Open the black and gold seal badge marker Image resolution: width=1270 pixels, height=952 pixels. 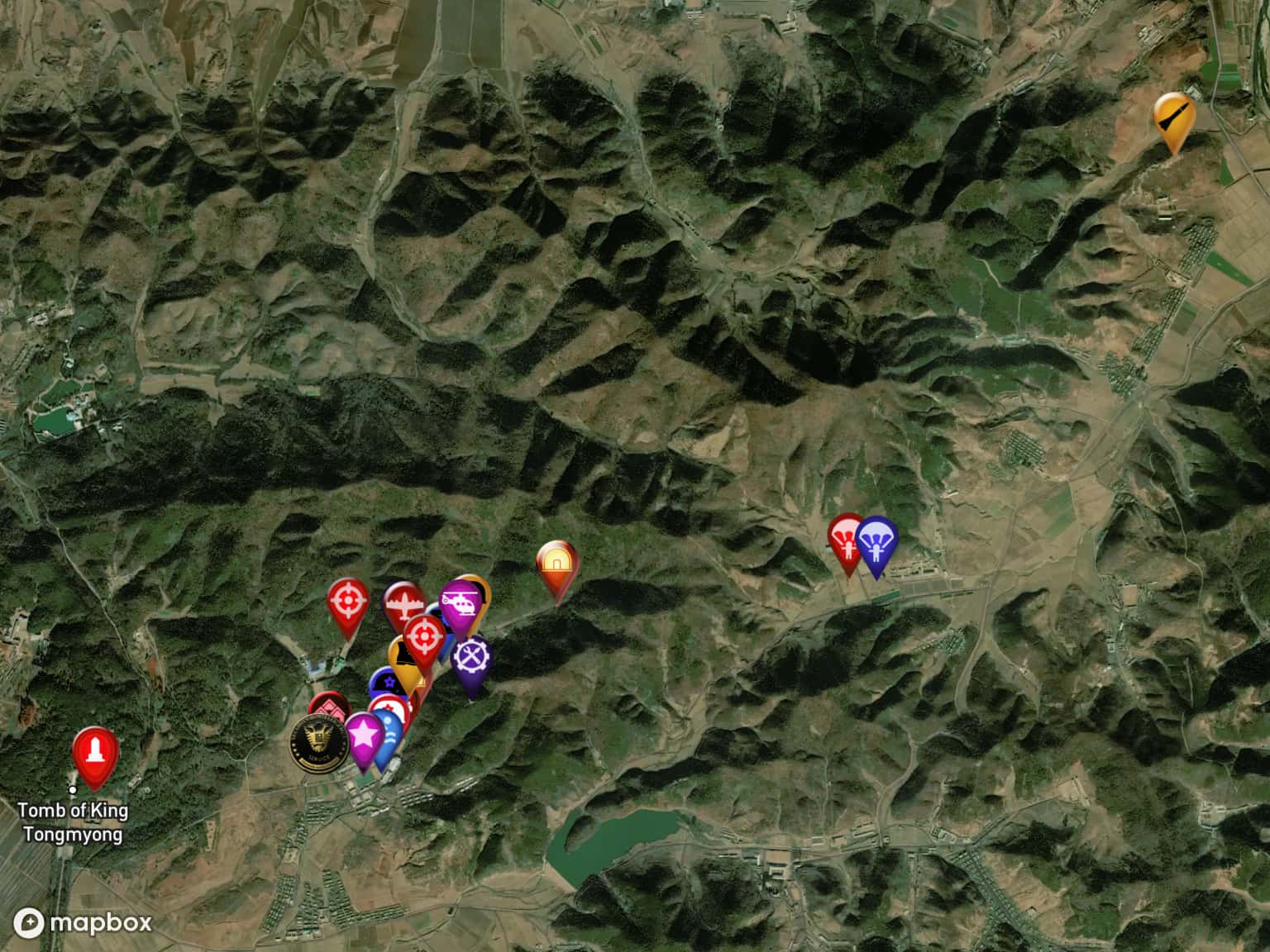click(x=317, y=742)
